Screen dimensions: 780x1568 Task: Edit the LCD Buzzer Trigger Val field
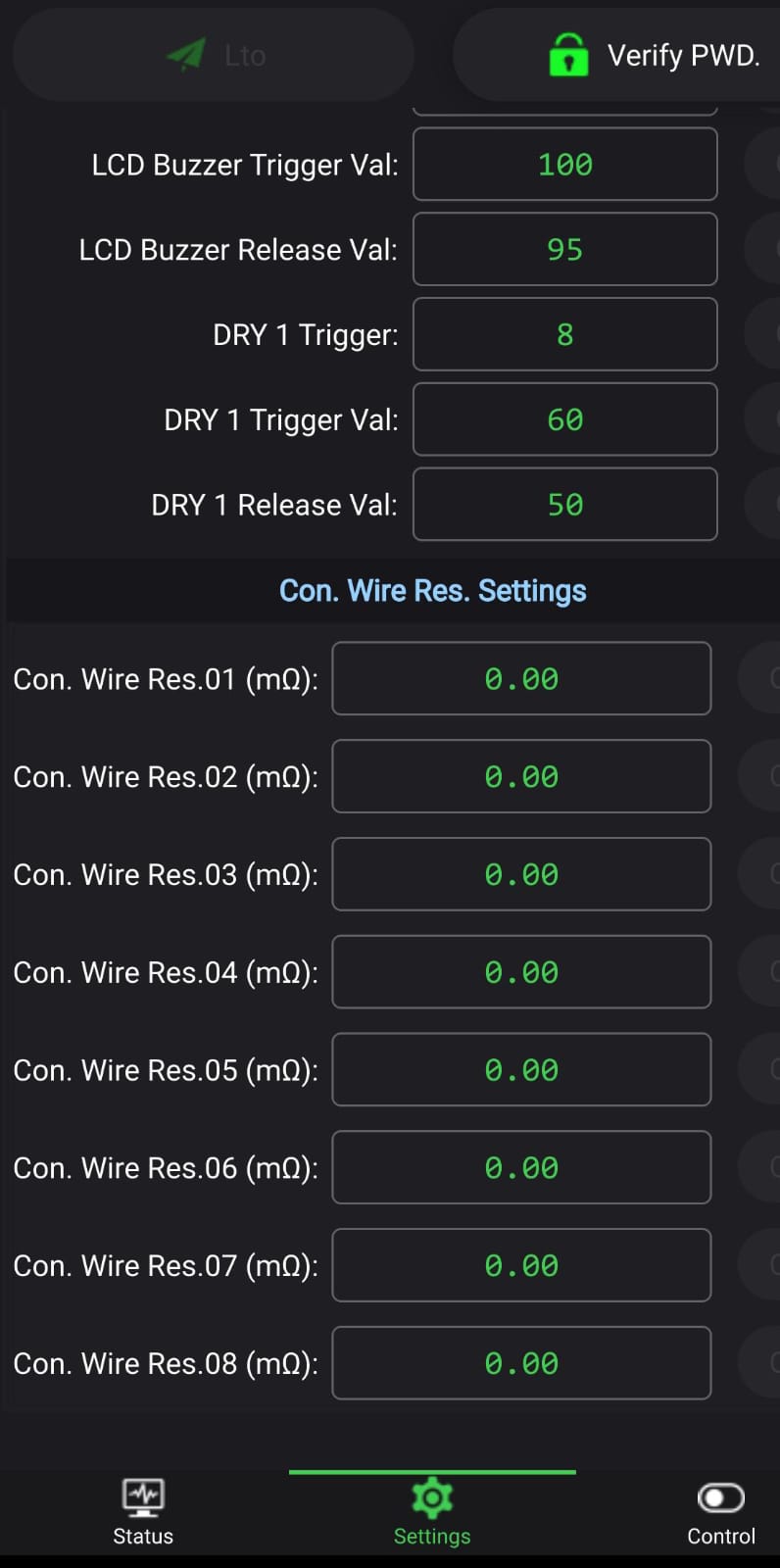coord(564,165)
